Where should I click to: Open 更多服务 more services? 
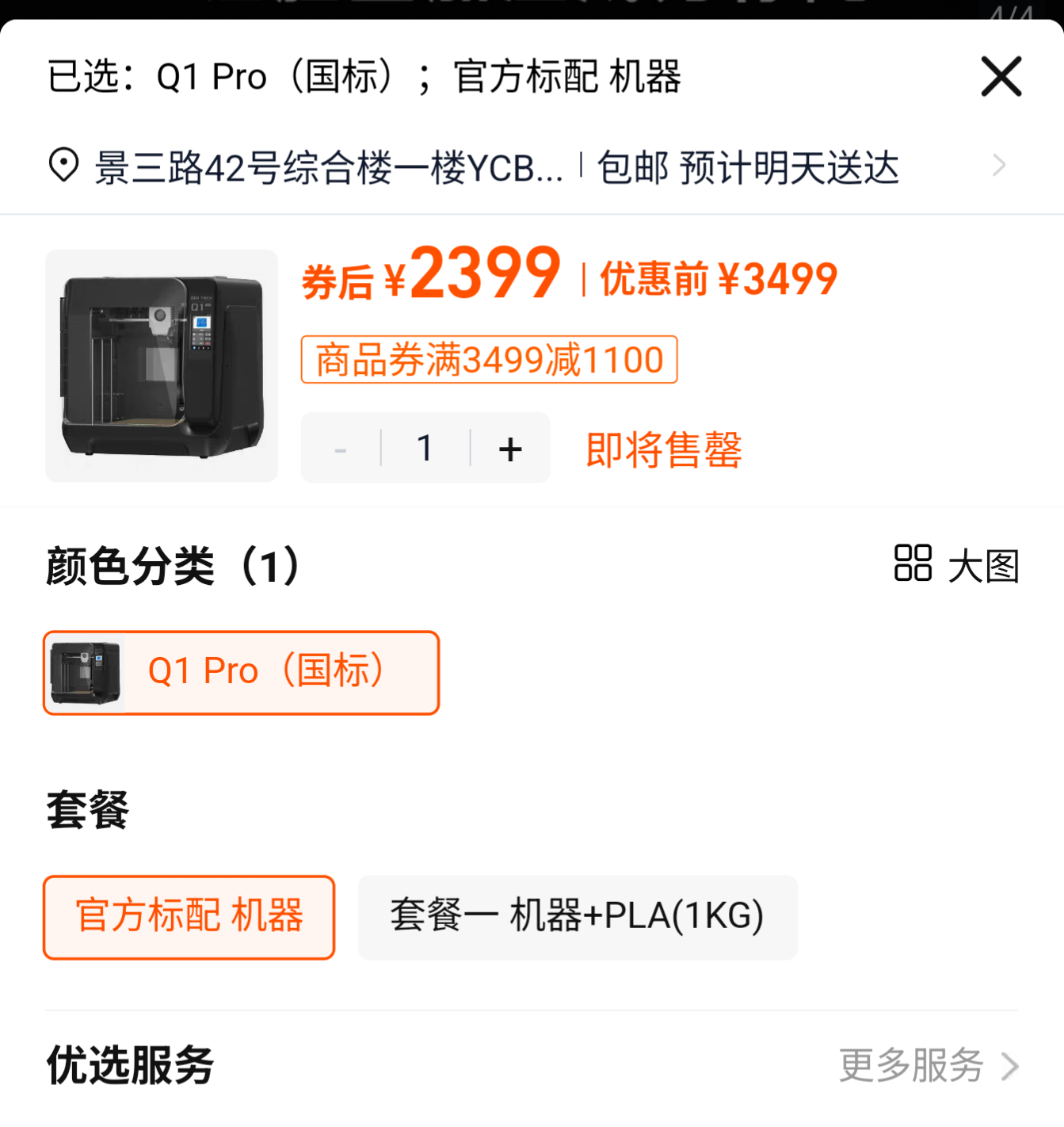[x=928, y=1065]
